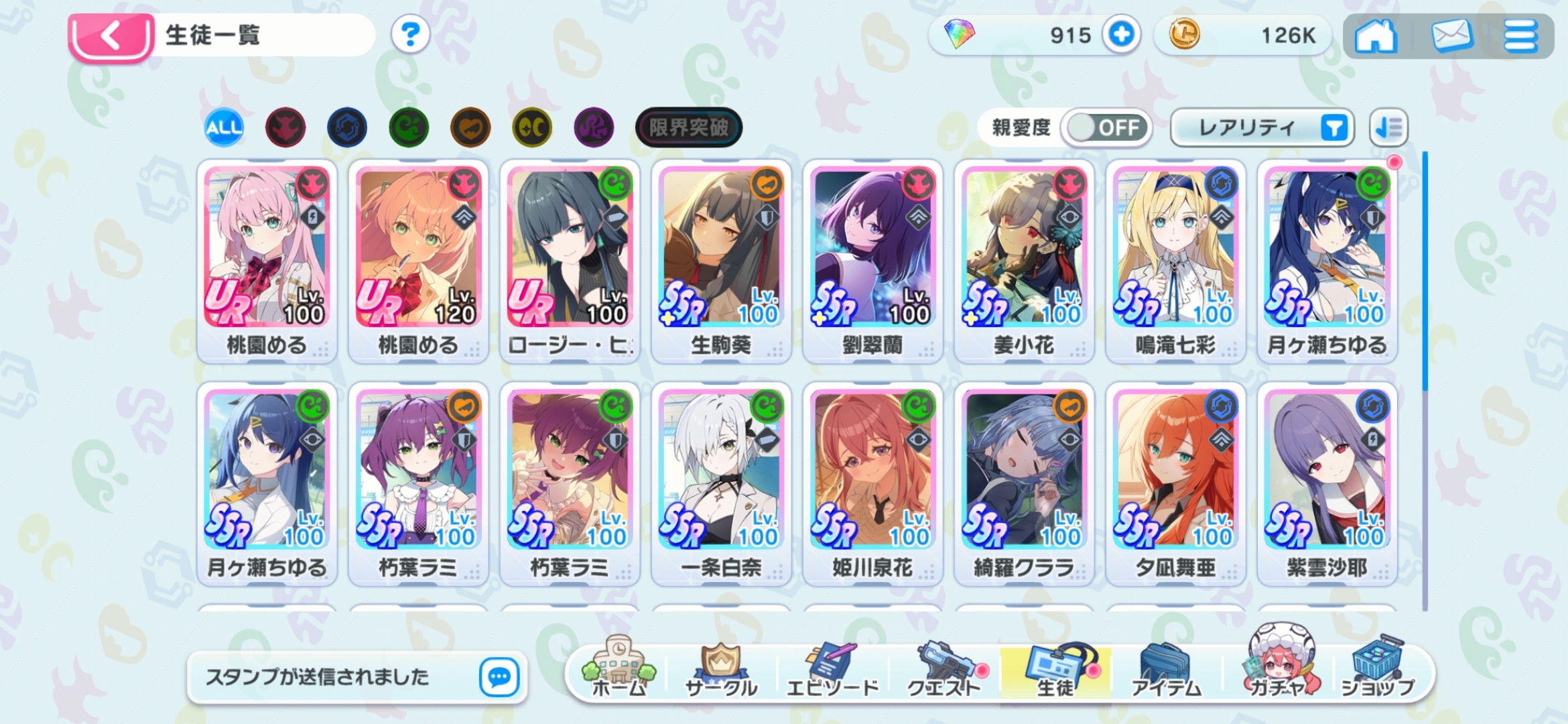Open the mailbox envelope icon
Image resolution: width=1568 pixels, height=724 pixels.
click(x=1451, y=36)
